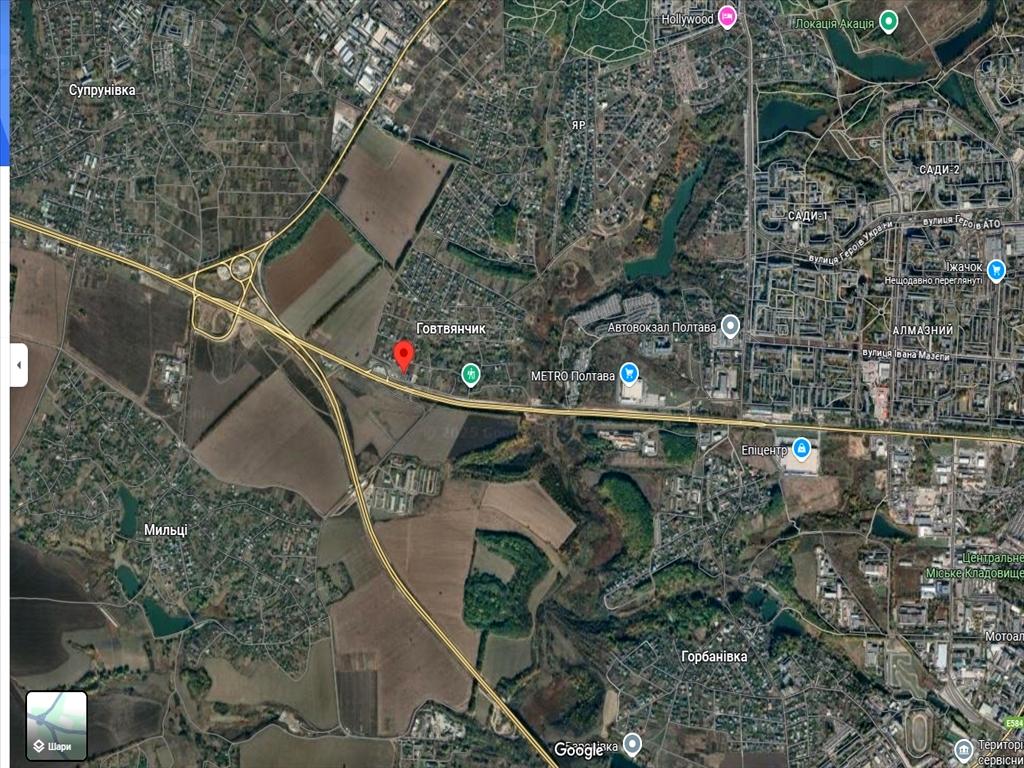Open the Hollywood place marker

tap(728, 17)
